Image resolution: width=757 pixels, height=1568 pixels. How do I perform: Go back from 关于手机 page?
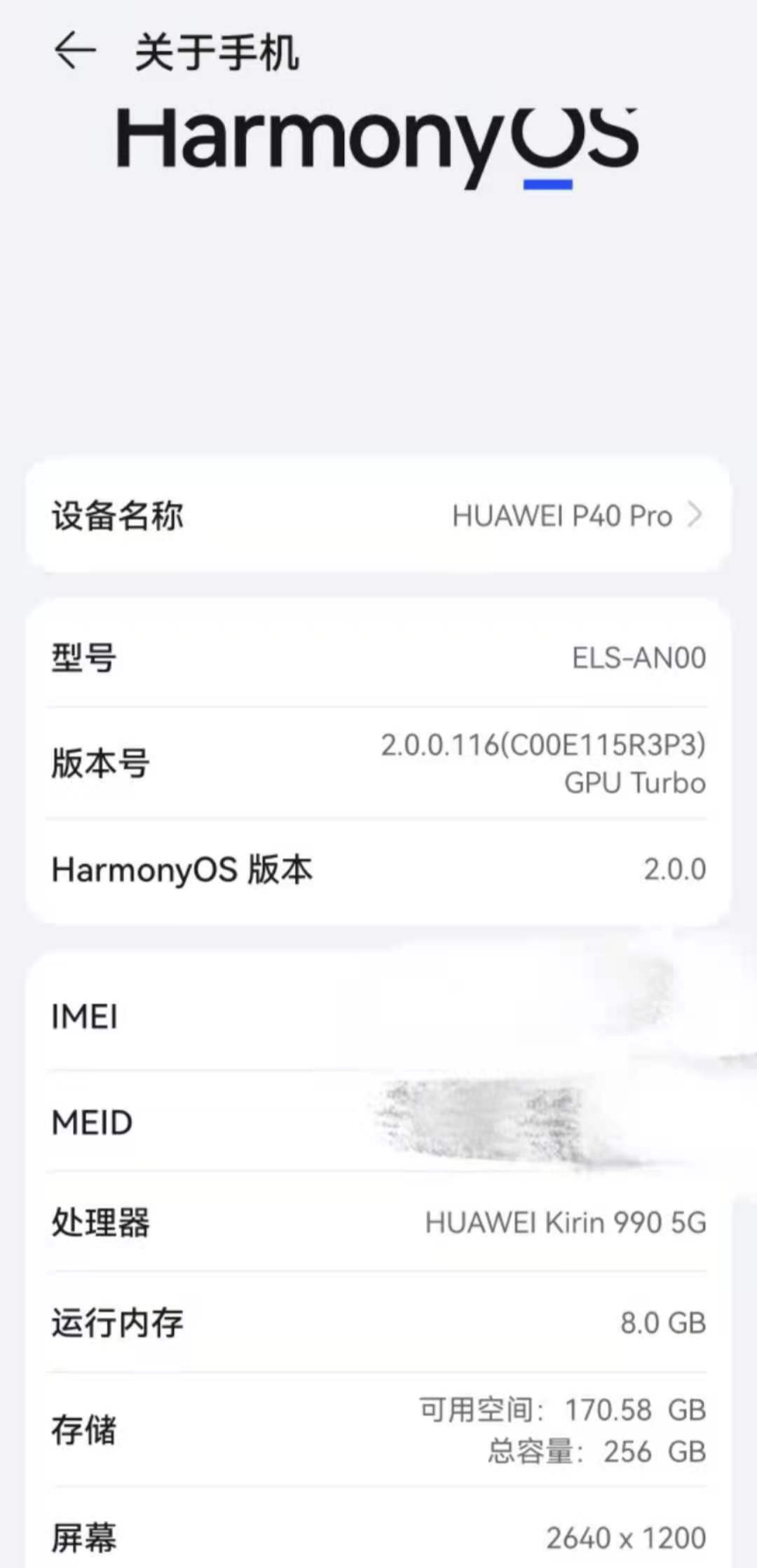click(74, 51)
